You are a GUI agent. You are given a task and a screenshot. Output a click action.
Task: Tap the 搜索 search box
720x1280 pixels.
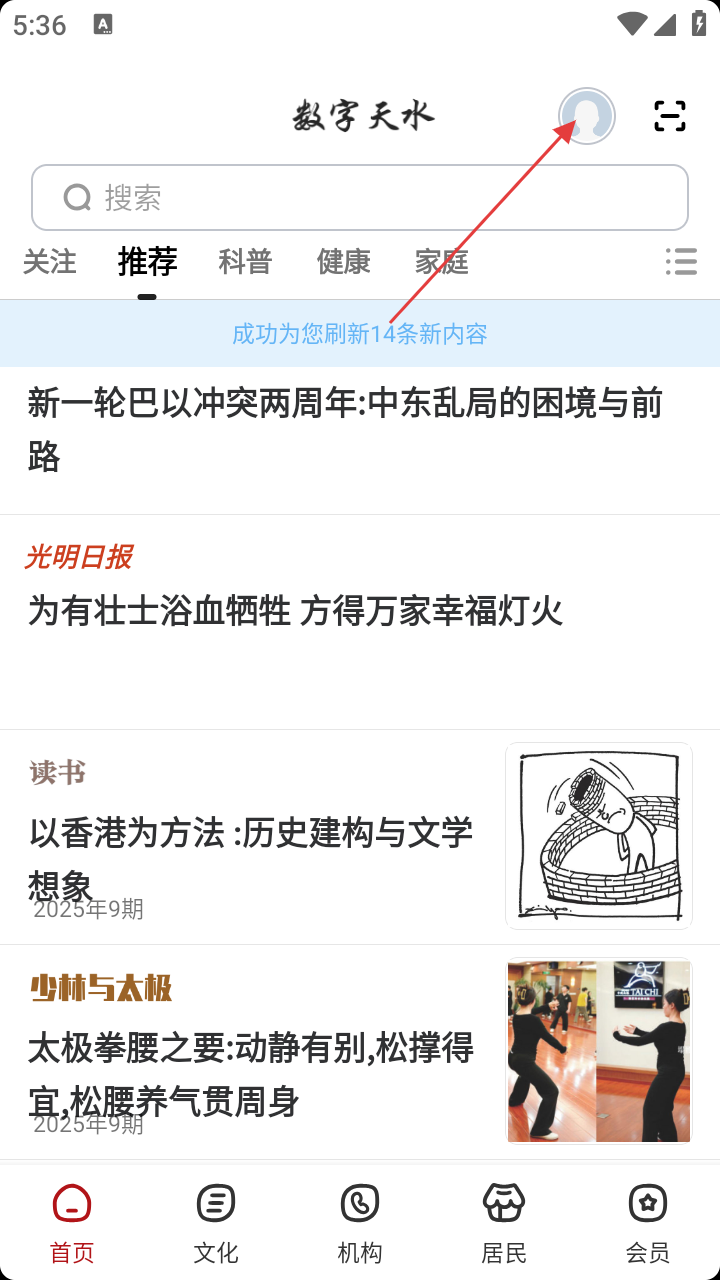click(360, 198)
